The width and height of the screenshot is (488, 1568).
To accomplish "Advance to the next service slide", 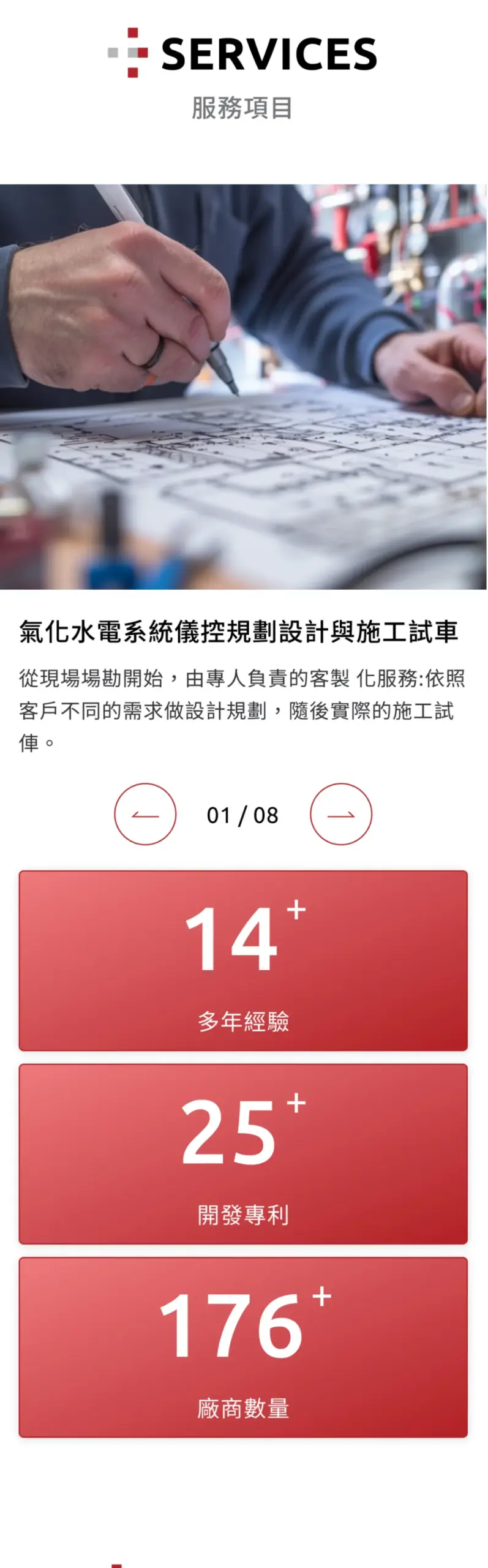I will point(340,814).
